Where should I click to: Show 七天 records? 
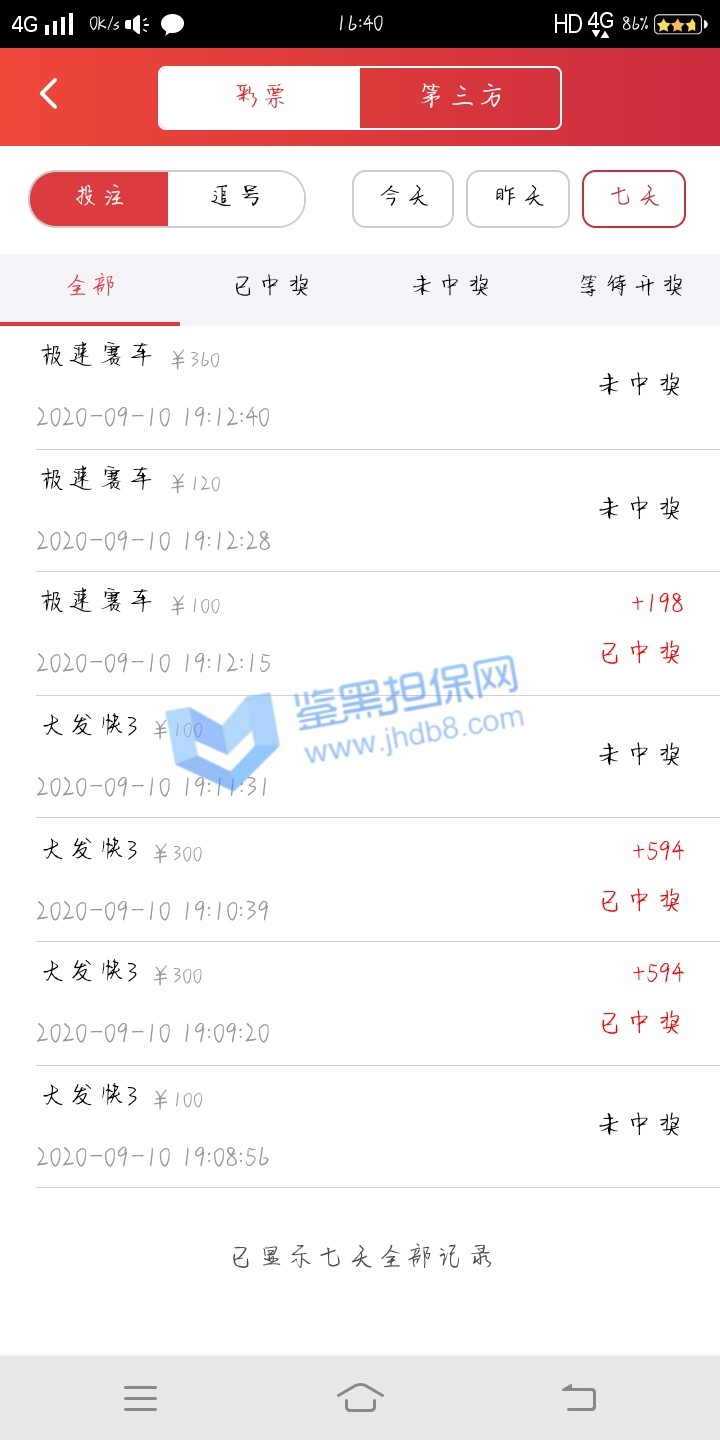pyautogui.click(x=634, y=198)
